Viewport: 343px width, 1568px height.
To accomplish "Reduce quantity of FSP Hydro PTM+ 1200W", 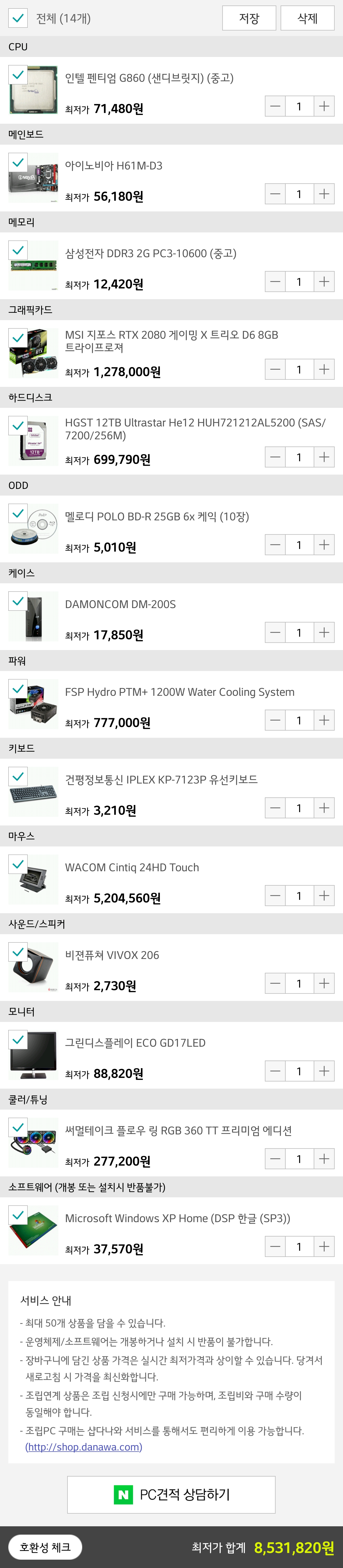I will coord(275,720).
